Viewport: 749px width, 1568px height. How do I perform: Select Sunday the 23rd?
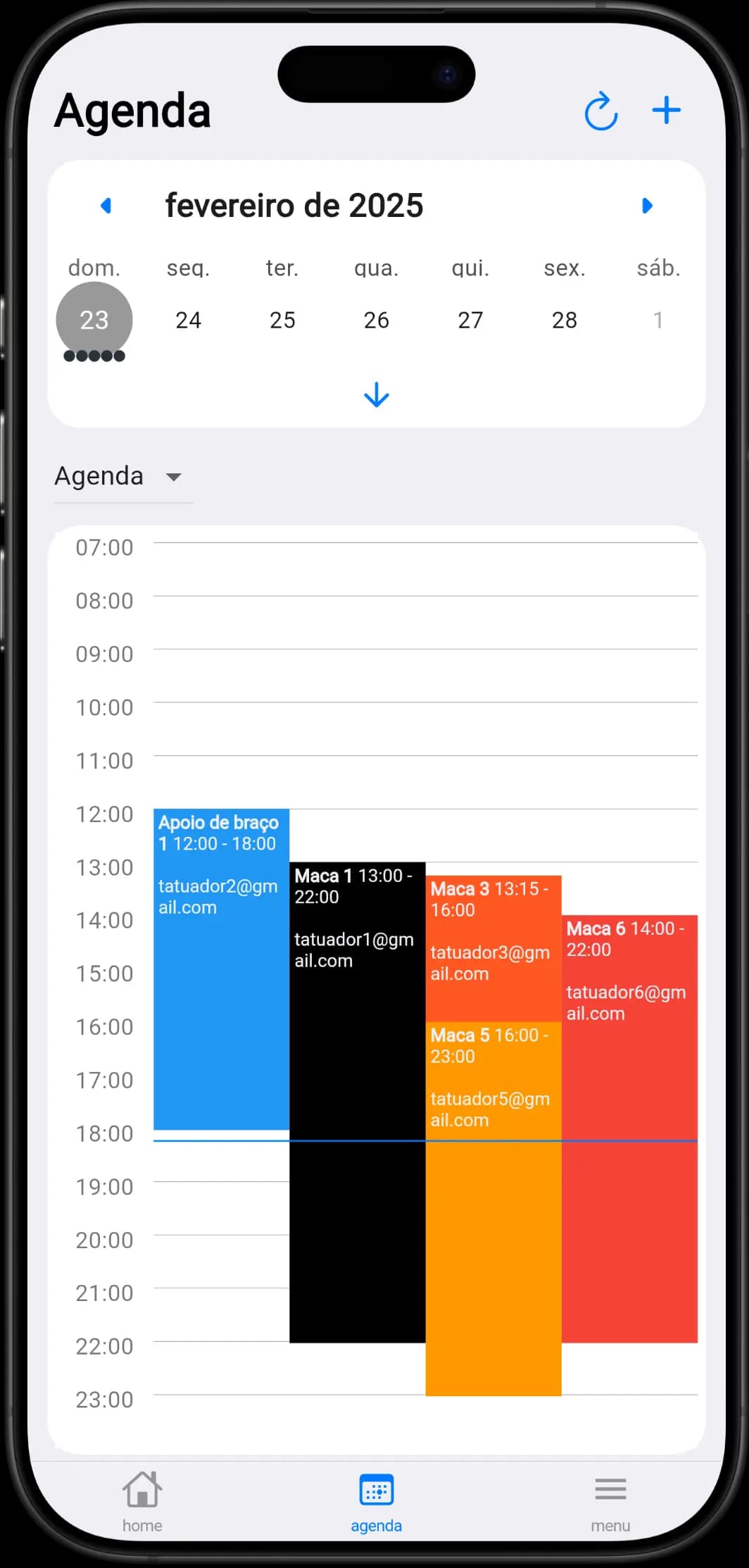coord(94,321)
